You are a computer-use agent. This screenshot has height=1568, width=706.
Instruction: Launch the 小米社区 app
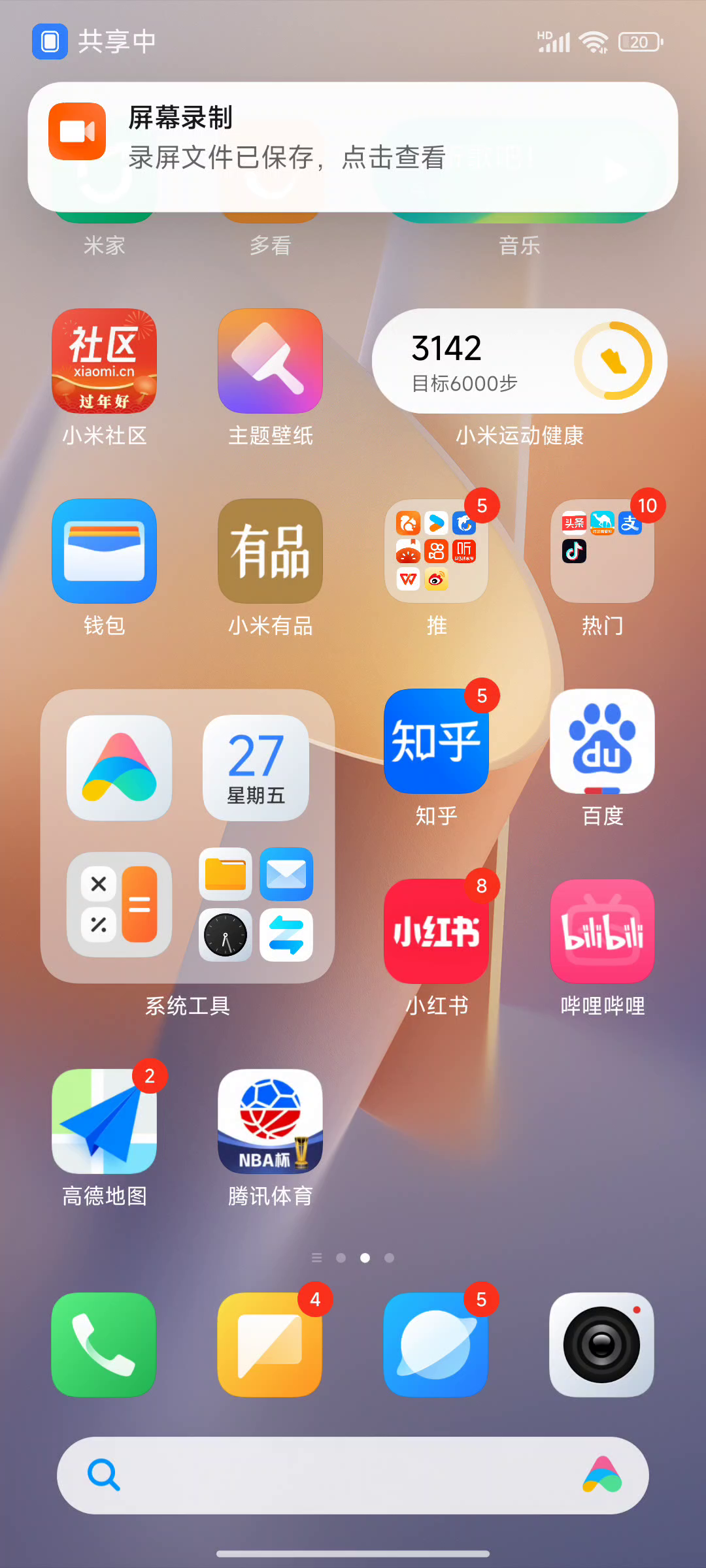104,361
